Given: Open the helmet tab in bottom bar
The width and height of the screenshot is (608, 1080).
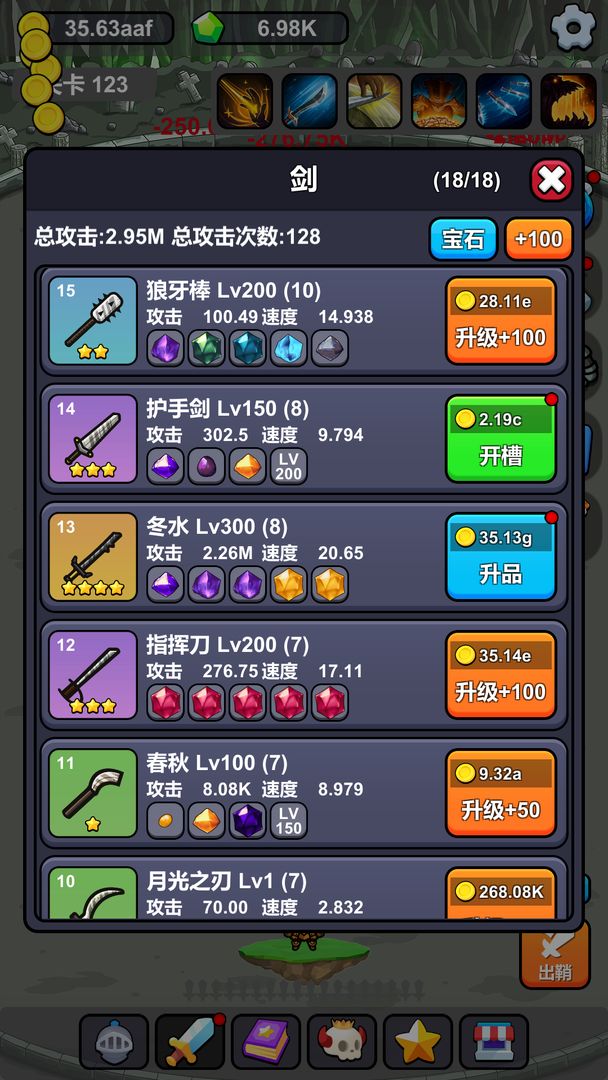Looking at the screenshot, I should [x=114, y=1041].
